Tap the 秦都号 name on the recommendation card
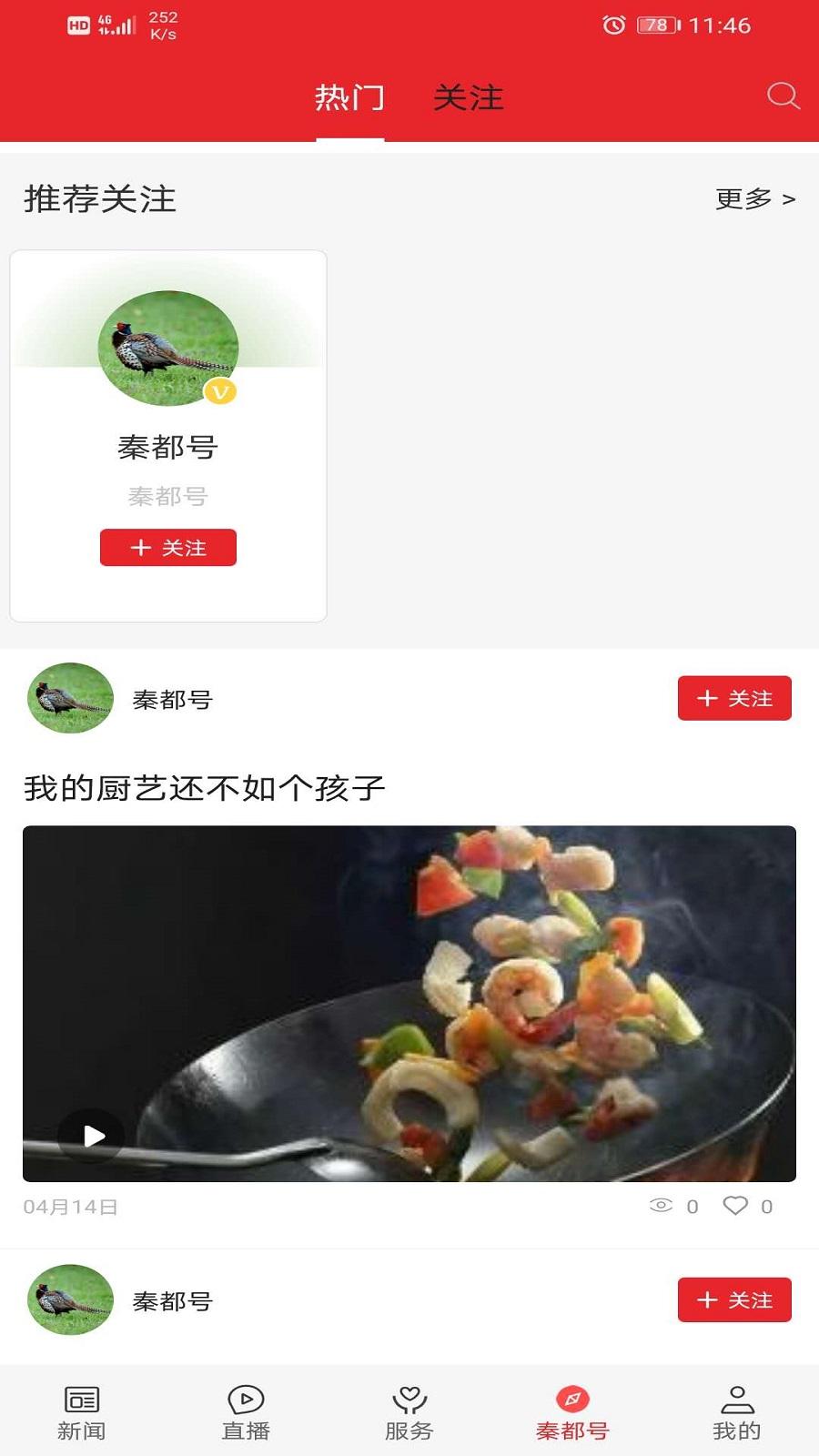Image resolution: width=819 pixels, height=1456 pixels. point(168,448)
